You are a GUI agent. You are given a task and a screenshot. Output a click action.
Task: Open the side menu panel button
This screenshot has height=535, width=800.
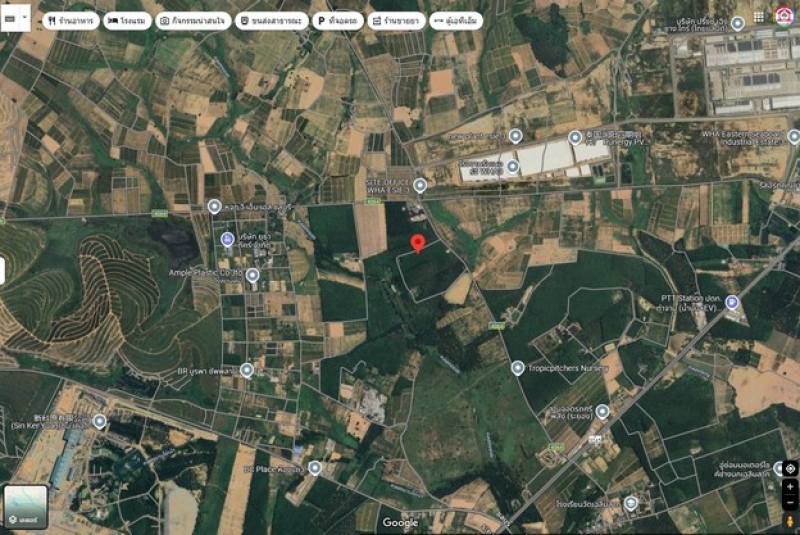coord(15,19)
